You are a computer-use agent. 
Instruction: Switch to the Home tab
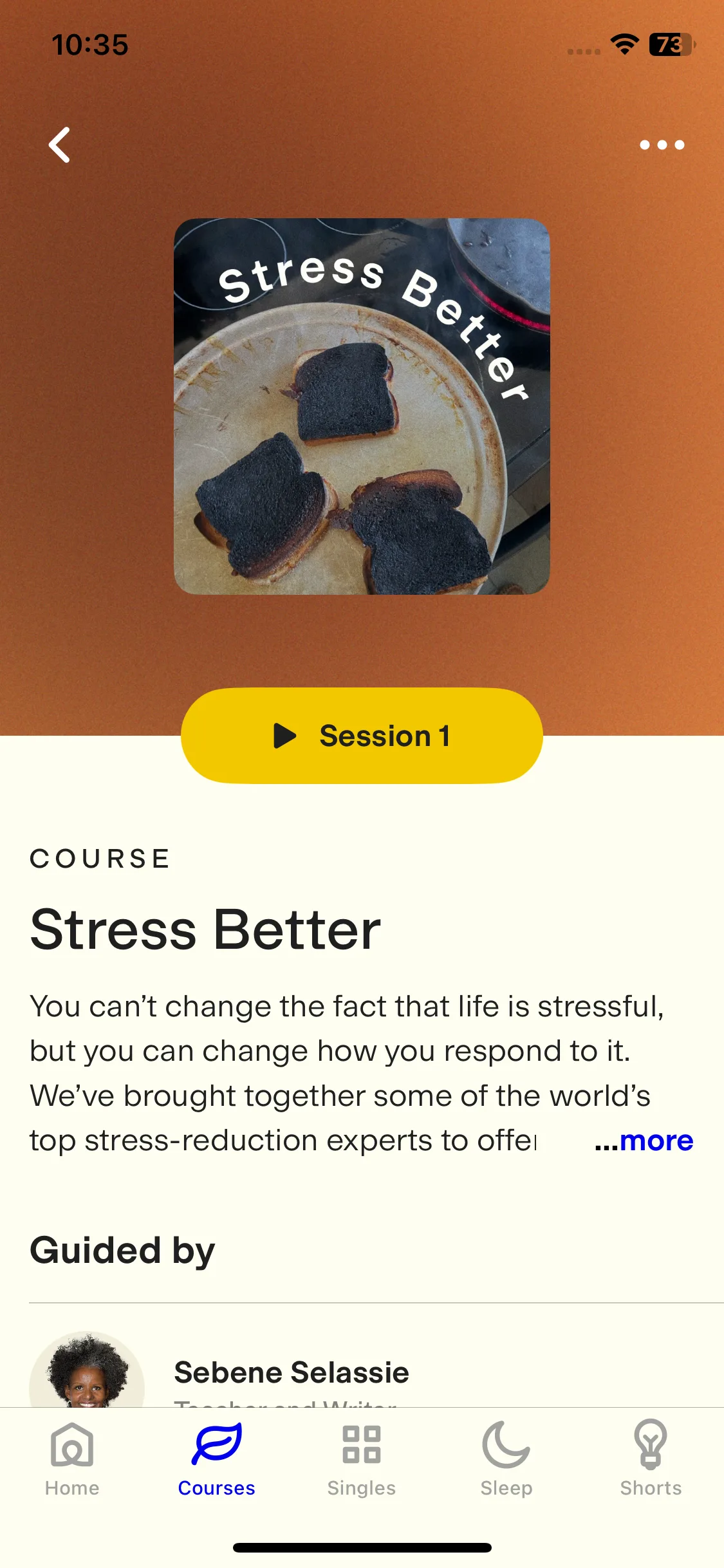tap(72, 1459)
